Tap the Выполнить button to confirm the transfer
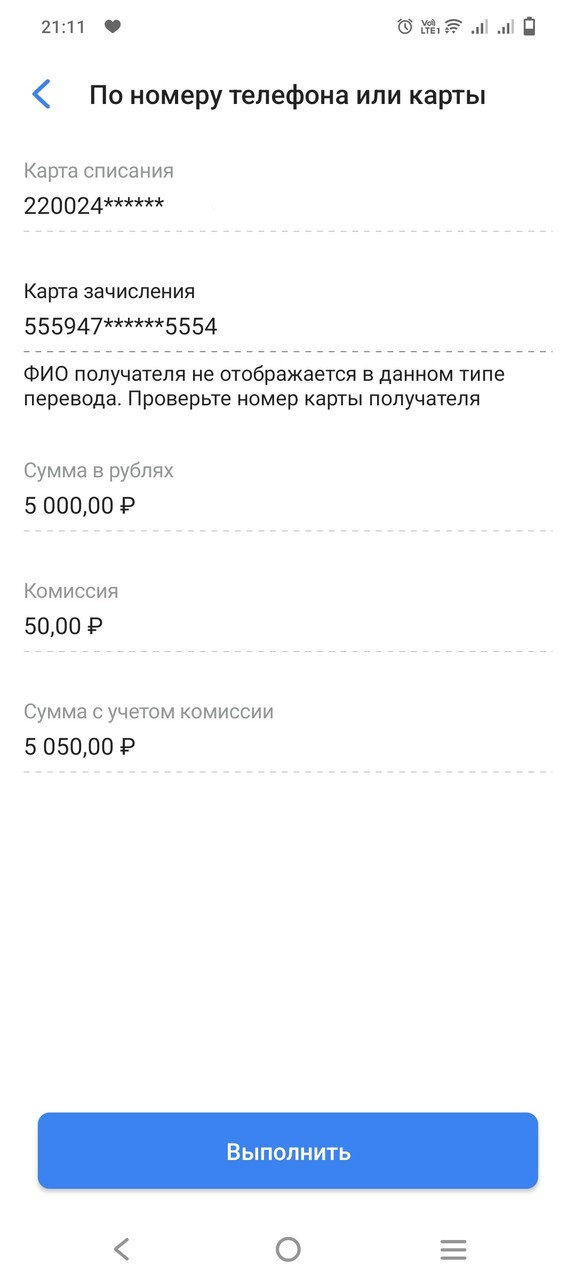Viewport: 576px width, 1280px height. pyautogui.click(x=288, y=1151)
